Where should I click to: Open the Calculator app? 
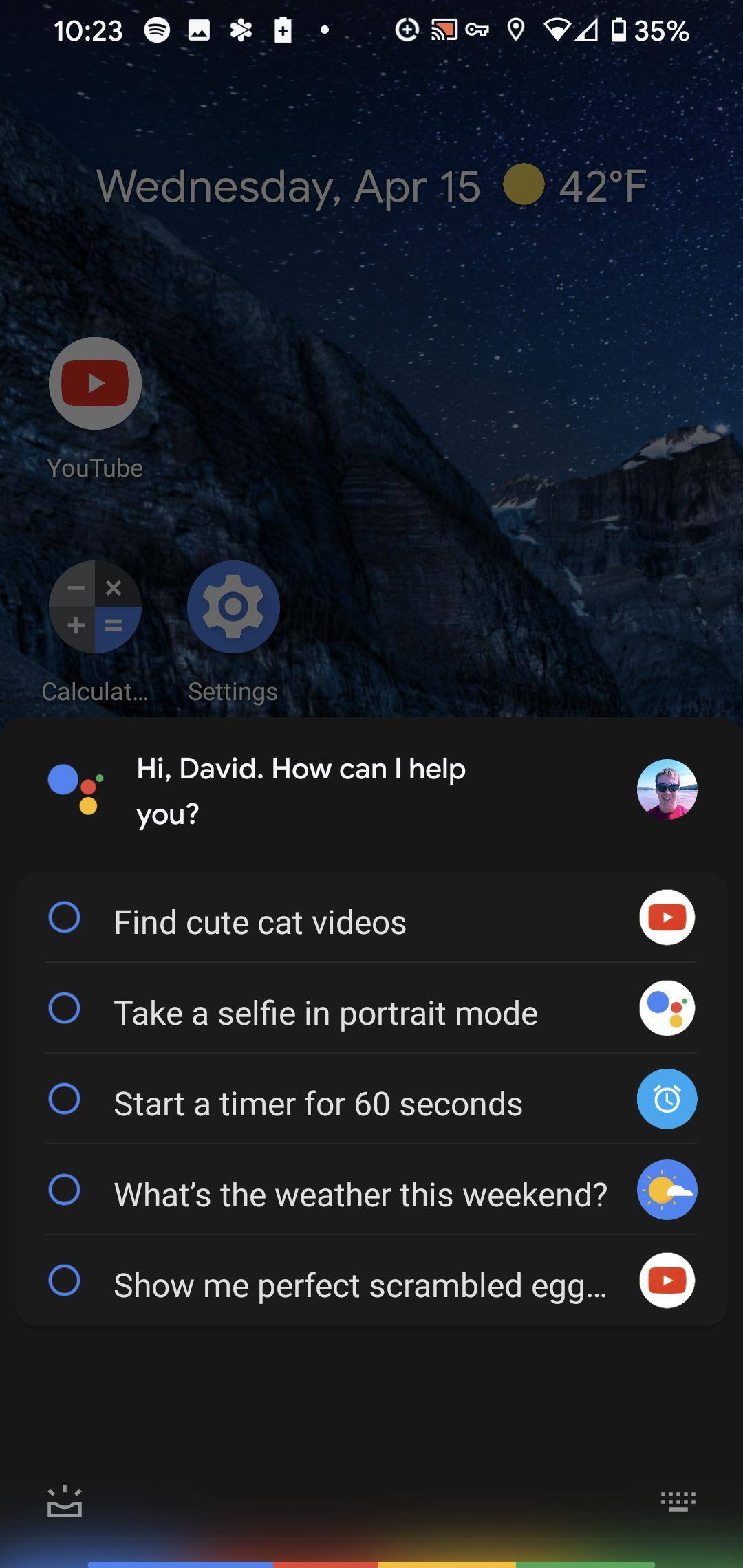(x=95, y=607)
